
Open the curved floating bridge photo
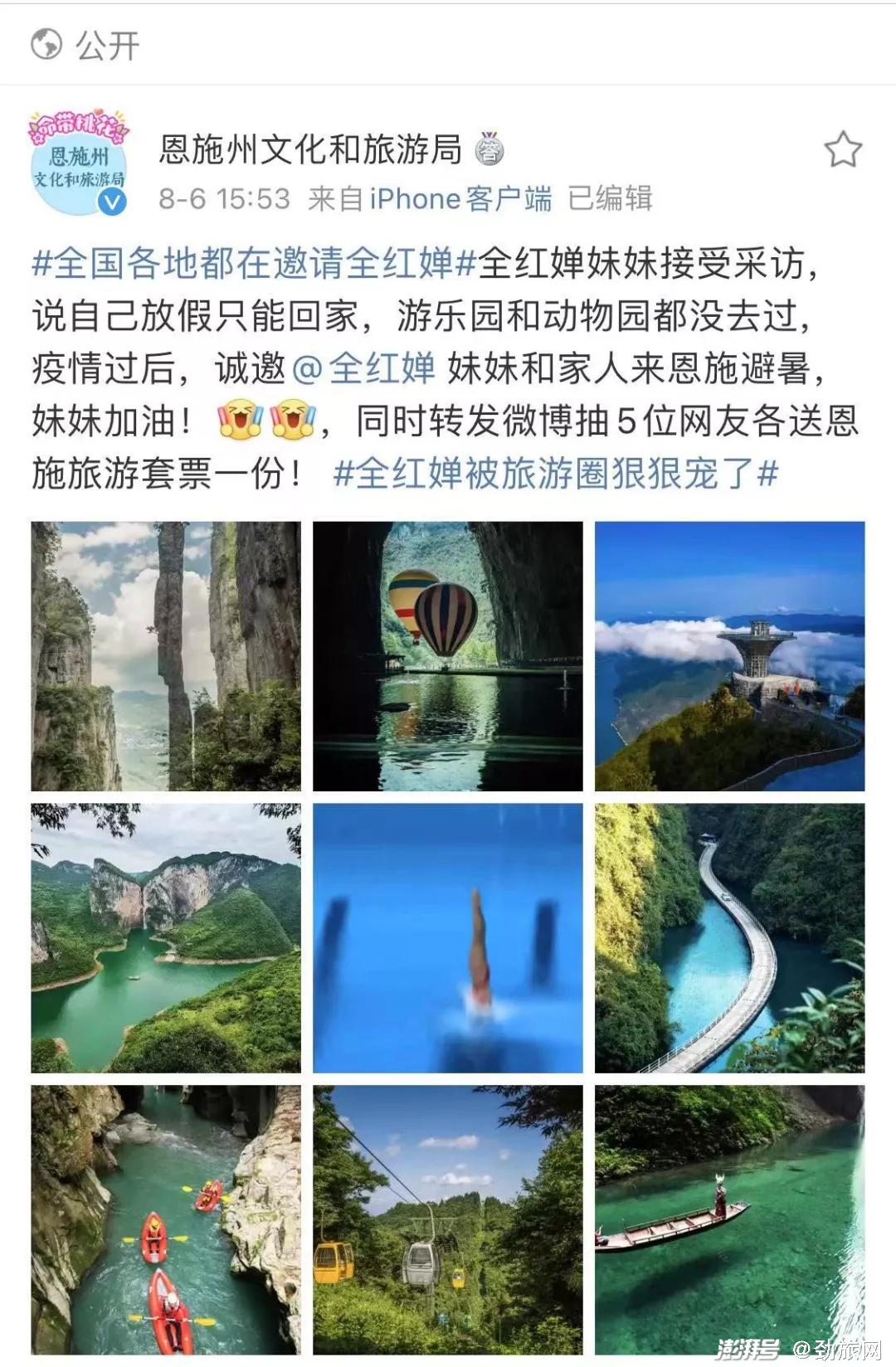(x=729, y=937)
